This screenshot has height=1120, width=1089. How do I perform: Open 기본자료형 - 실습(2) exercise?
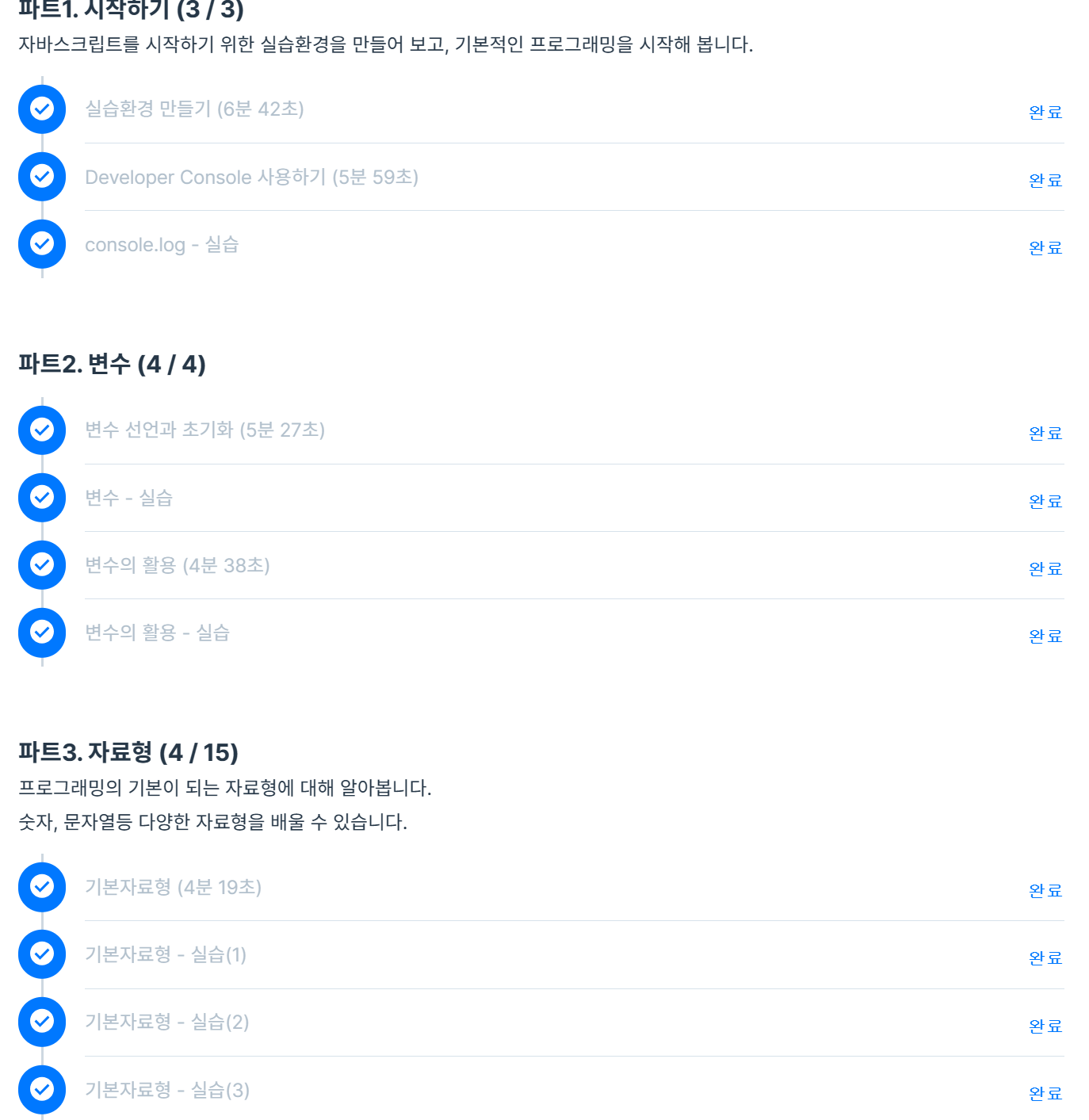(x=166, y=1023)
